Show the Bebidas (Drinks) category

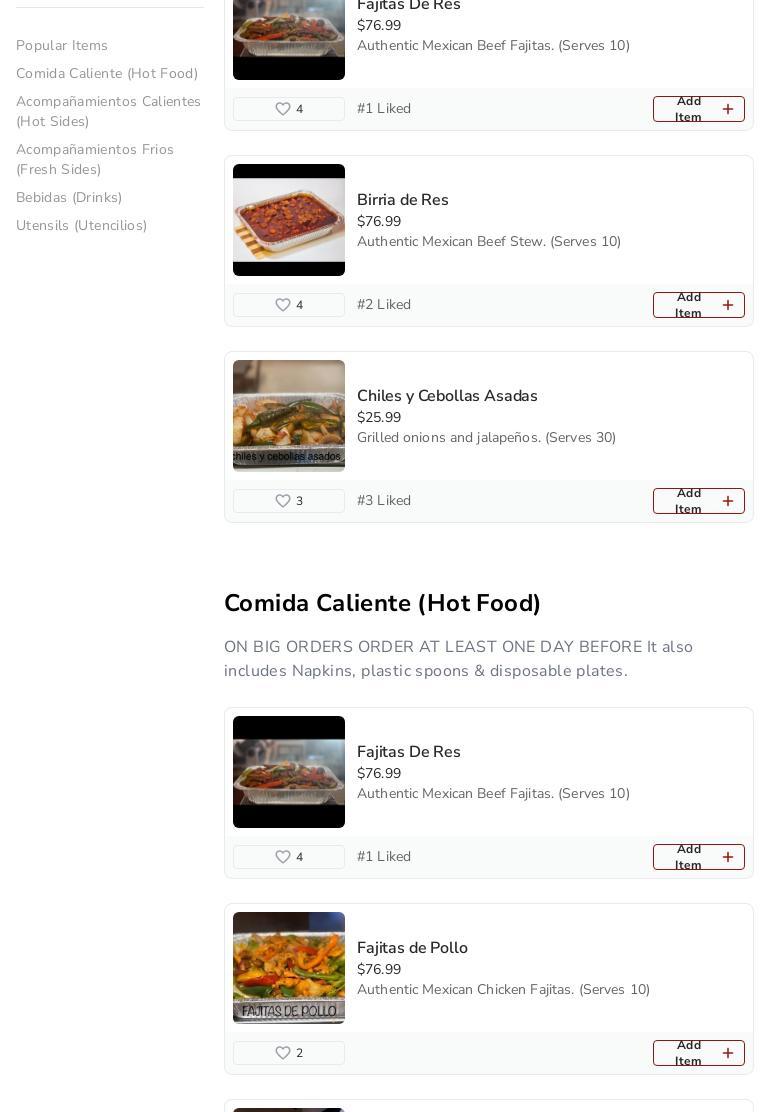[x=69, y=198]
